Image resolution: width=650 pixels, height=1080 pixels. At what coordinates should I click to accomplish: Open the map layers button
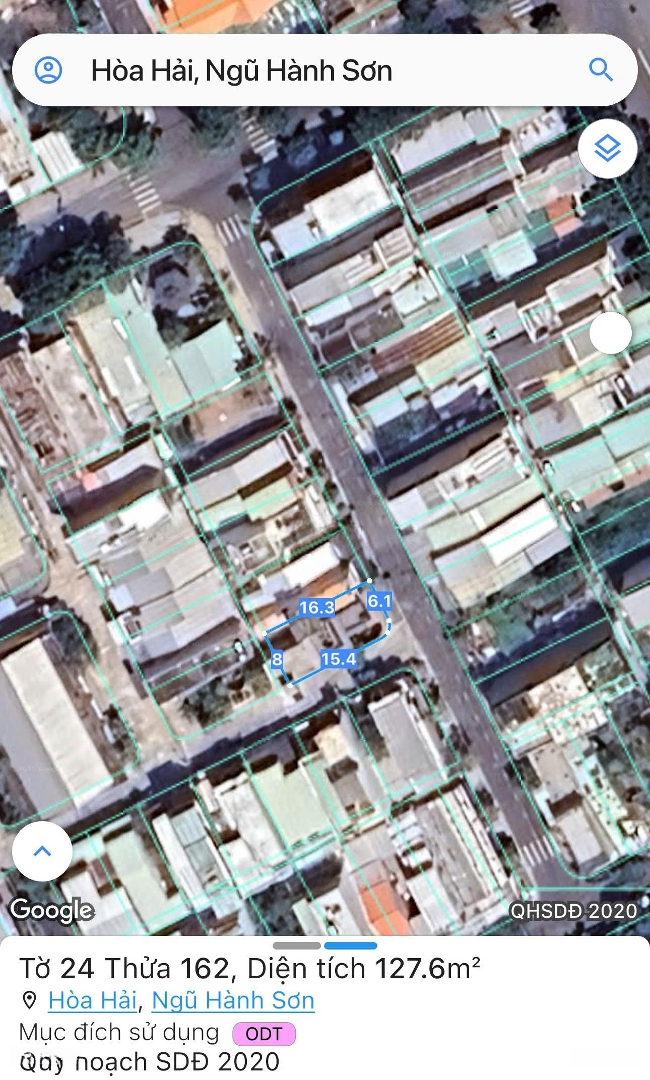pyautogui.click(x=608, y=149)
